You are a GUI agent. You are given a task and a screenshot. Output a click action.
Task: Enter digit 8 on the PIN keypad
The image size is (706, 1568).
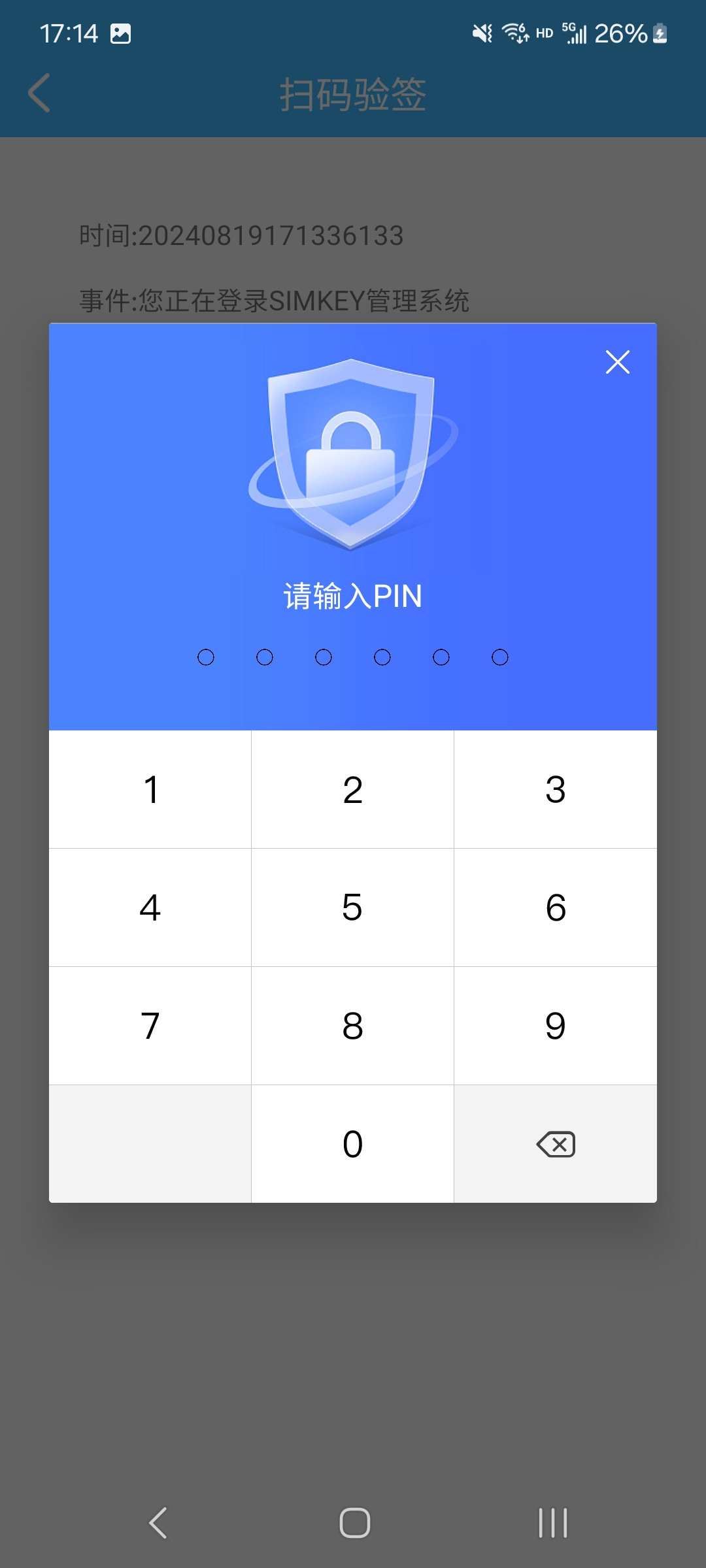pyautogui.click(x=352, y=1026)
